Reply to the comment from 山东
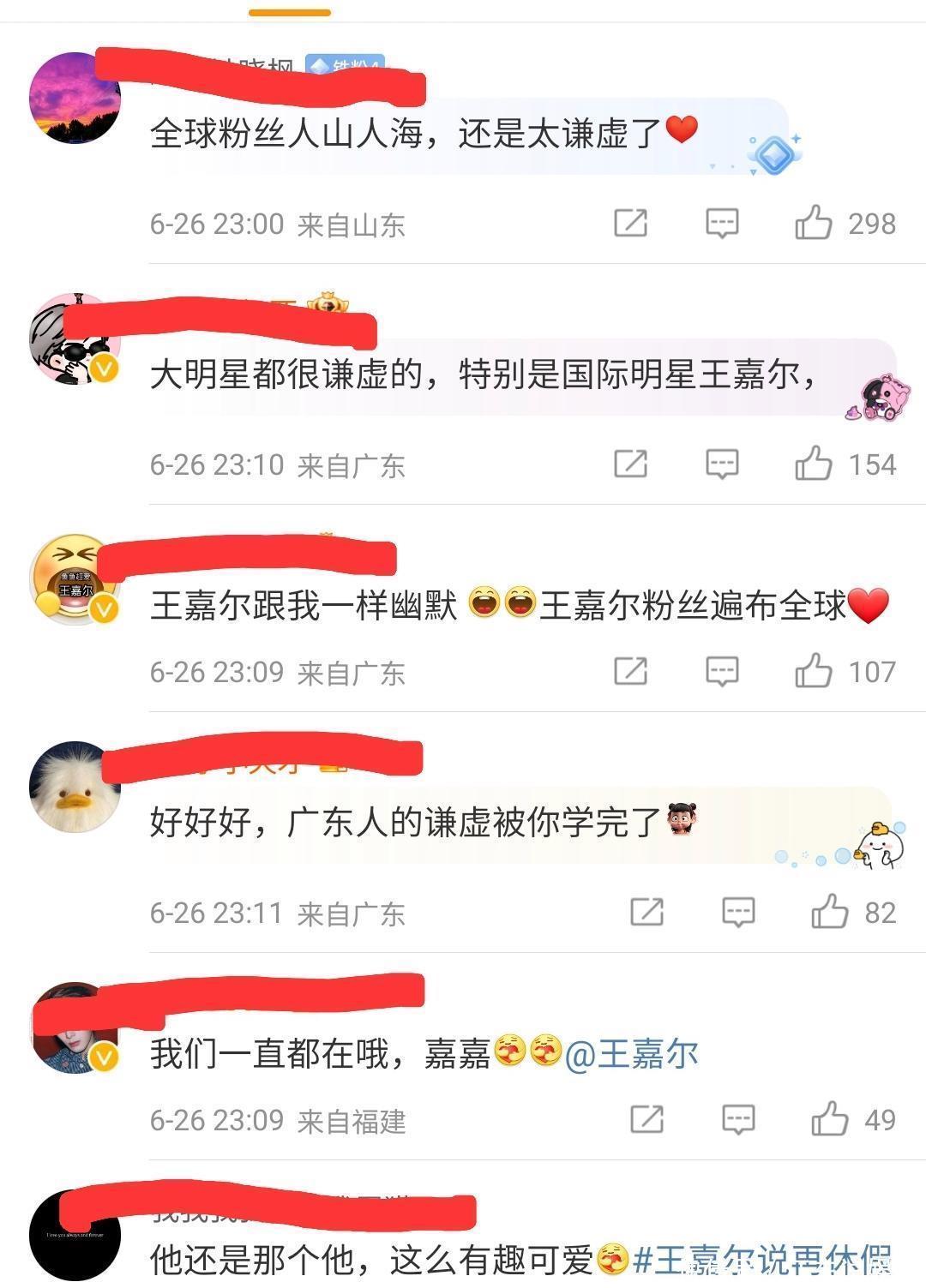The width and height of the screenshot is (926, 1288). tap(722, 224)
